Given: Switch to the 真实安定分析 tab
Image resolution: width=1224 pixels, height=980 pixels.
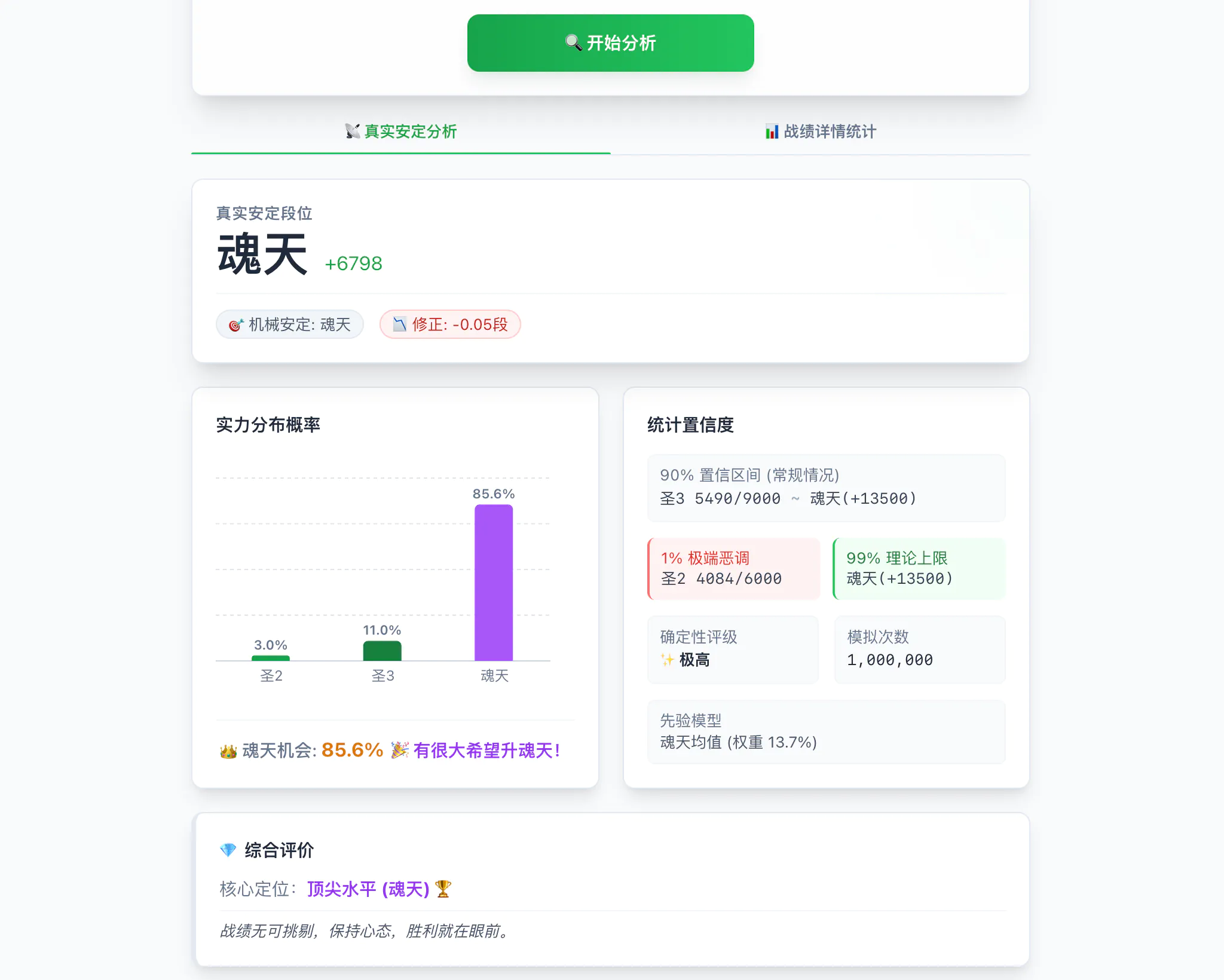Looking at the screenshot, I should click(401, 131).
